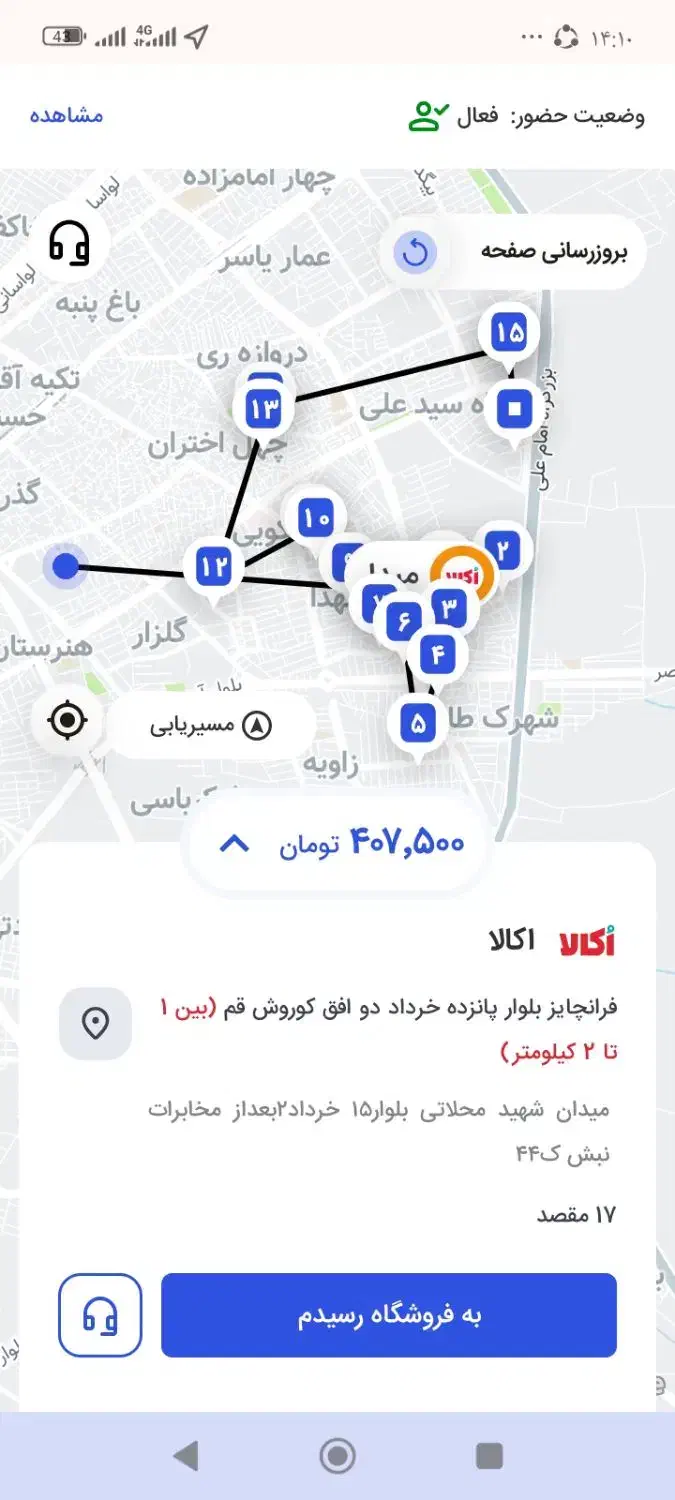Screen dimensions: 675x1500
Task: Go to the home screen
Action: tap(338, 1456)
